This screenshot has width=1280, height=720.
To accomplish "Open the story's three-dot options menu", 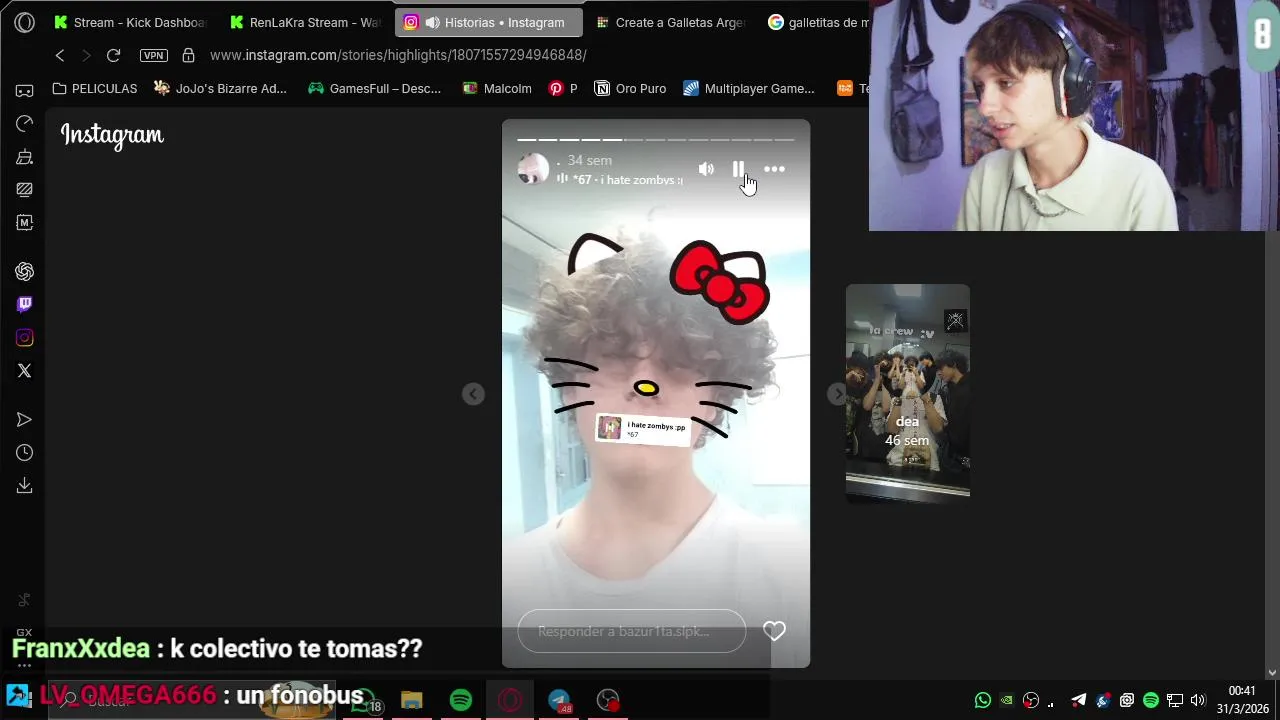I will pos(774,169).
